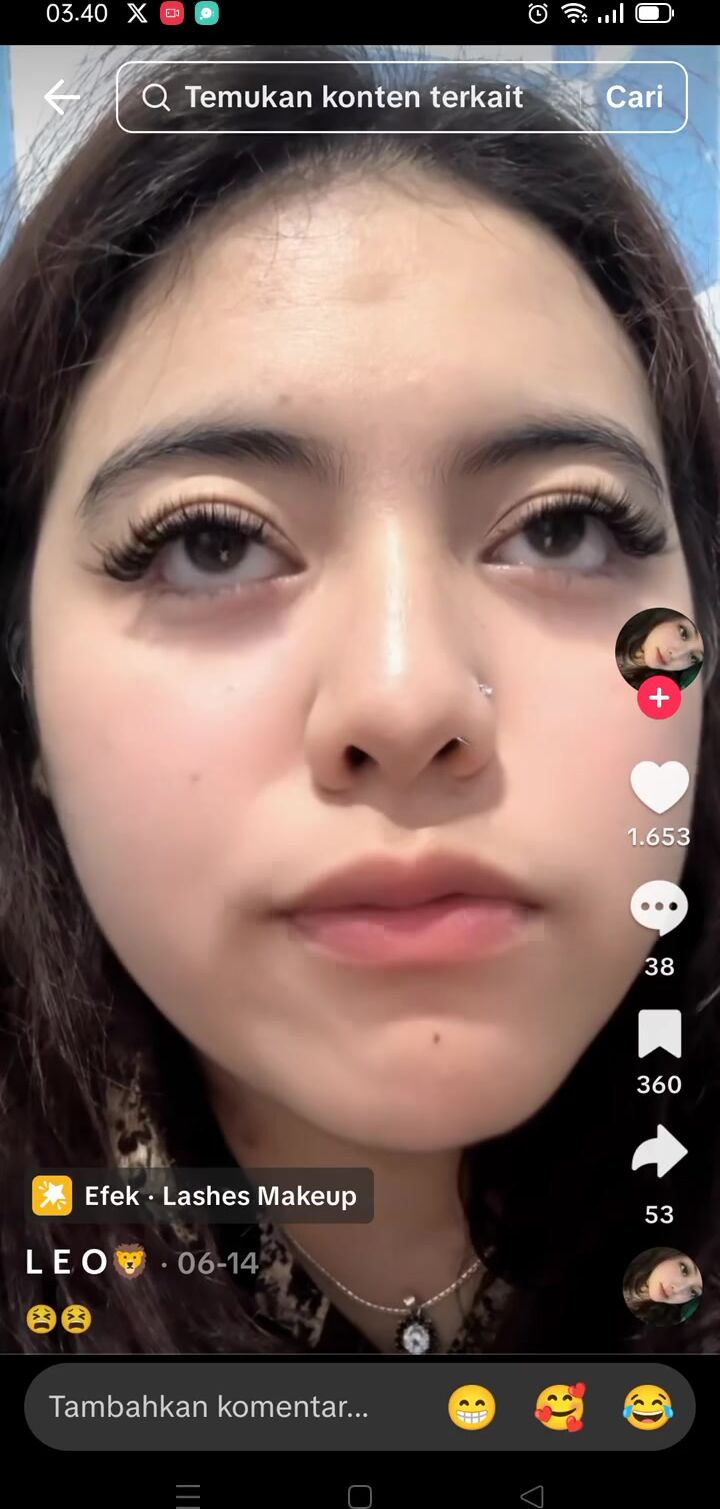
Task: Tap the Tambahkan komentar field
Action: click(210, 1407)
